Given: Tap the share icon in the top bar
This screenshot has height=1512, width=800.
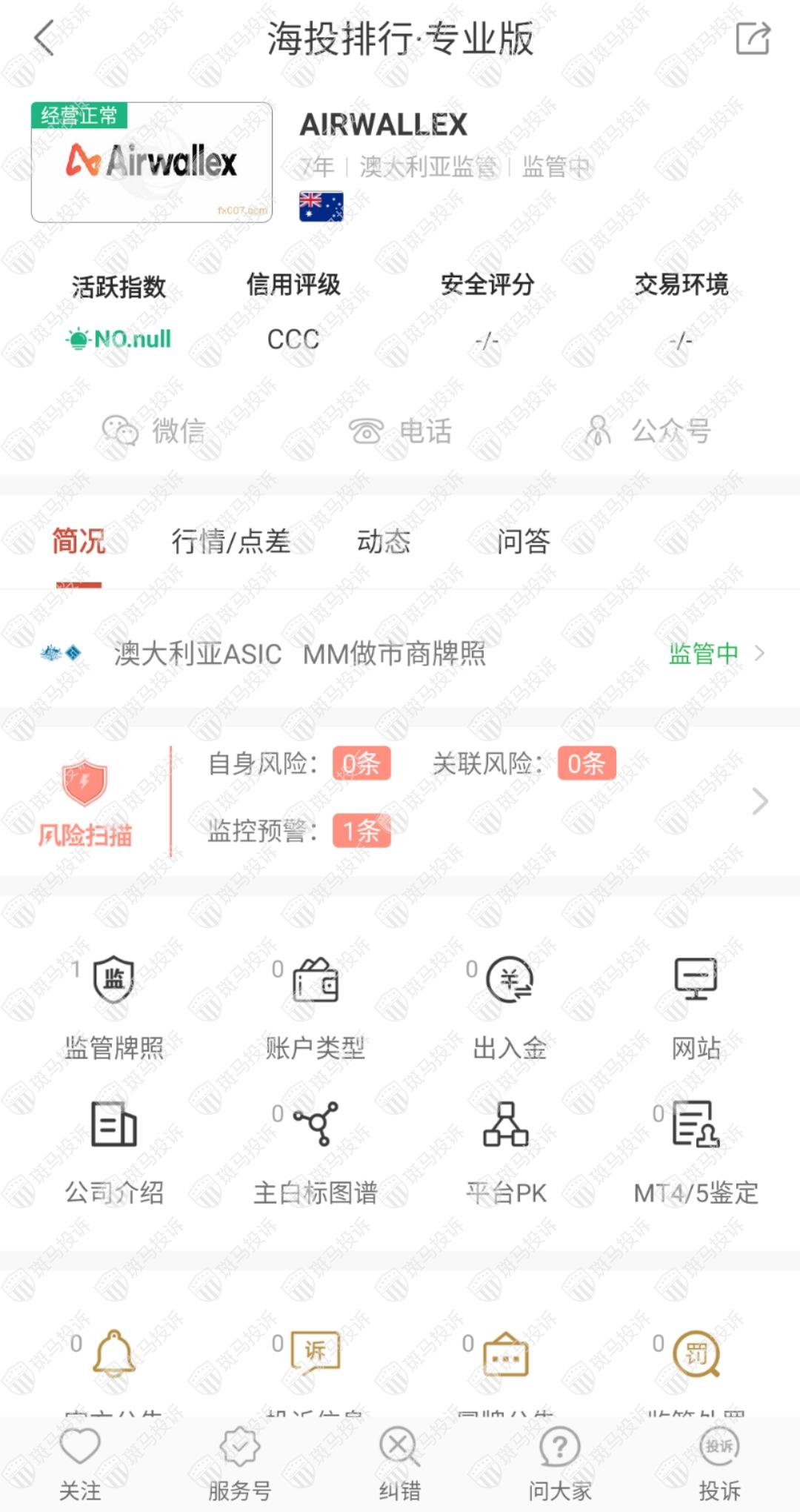Looking at the screenshot, I should tap(753, 39).
